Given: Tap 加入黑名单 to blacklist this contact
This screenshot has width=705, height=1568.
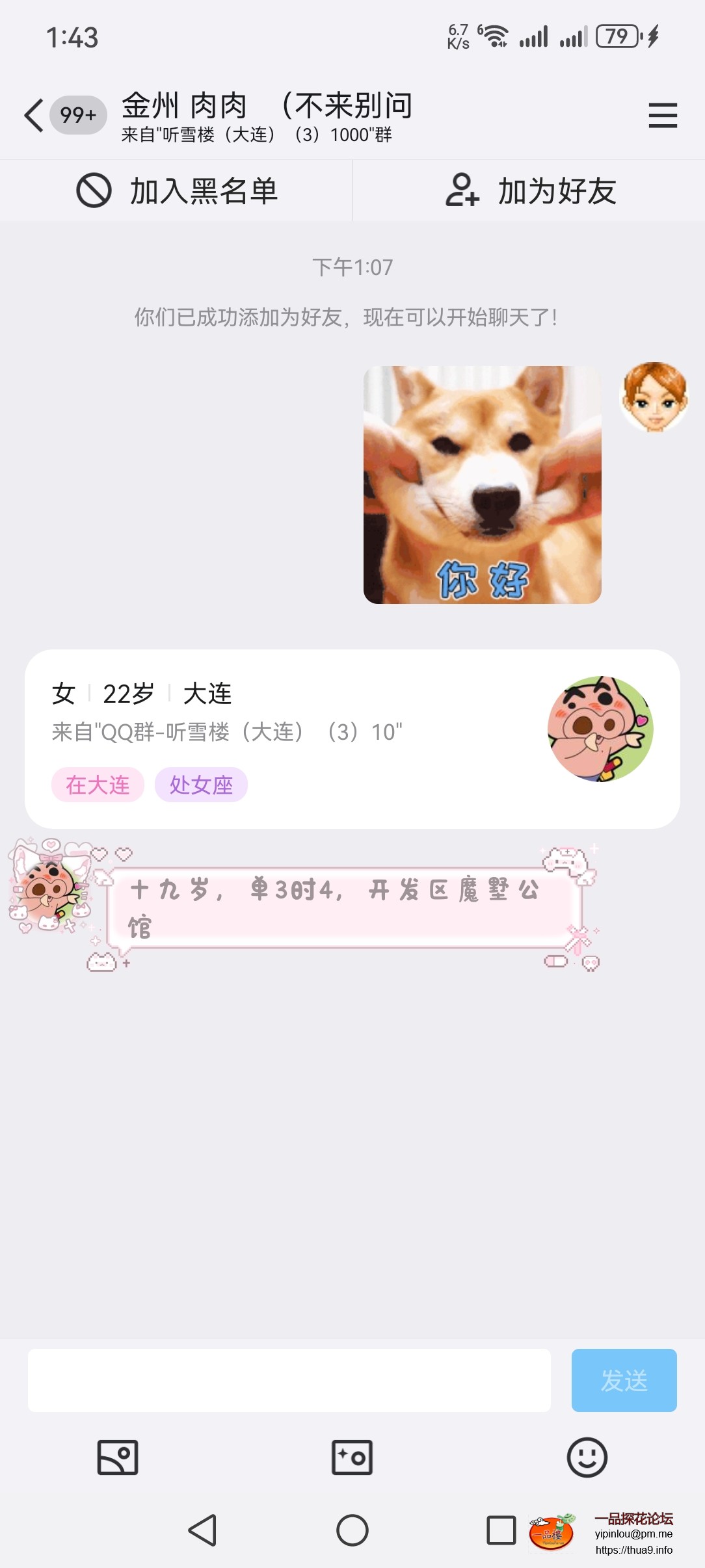Looking at the screenshot, I should pos(176,190).
